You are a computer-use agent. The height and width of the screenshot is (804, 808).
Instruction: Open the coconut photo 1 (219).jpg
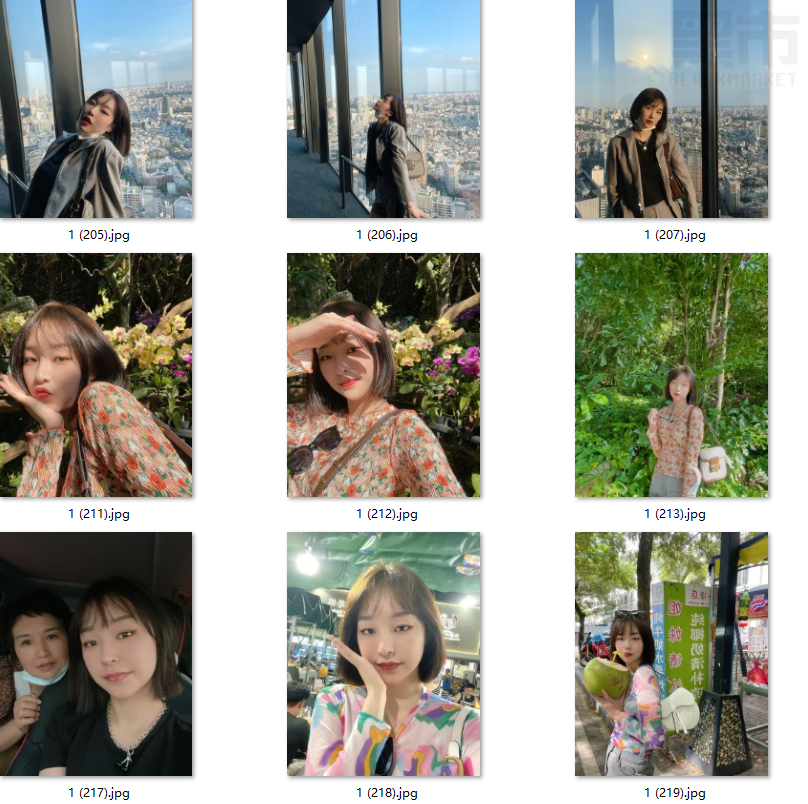point(672,654)
